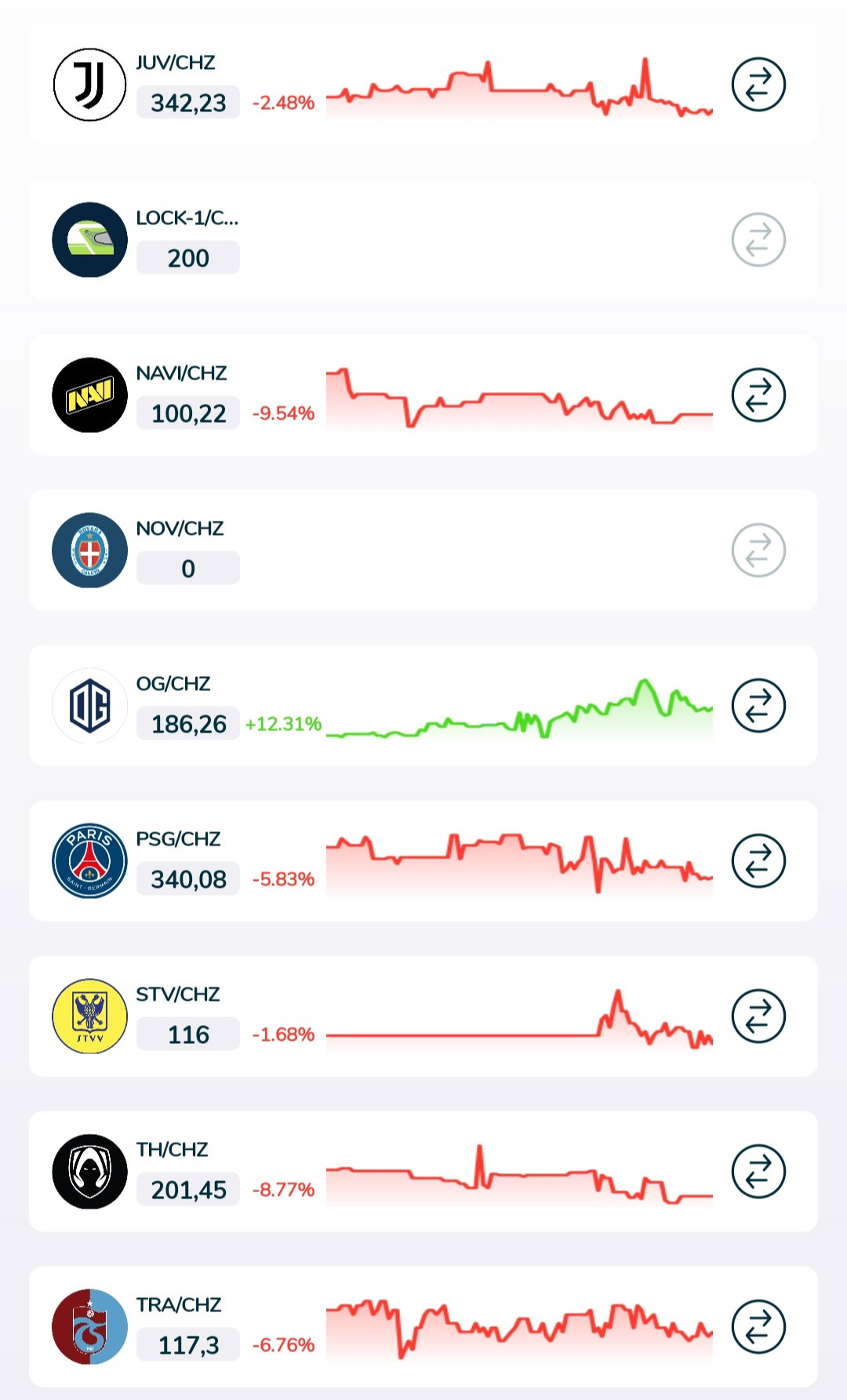This screenshot has width=847, height=1400.
Task: Show TH/CHZ pair details
Action: [x=423, y=1171]
